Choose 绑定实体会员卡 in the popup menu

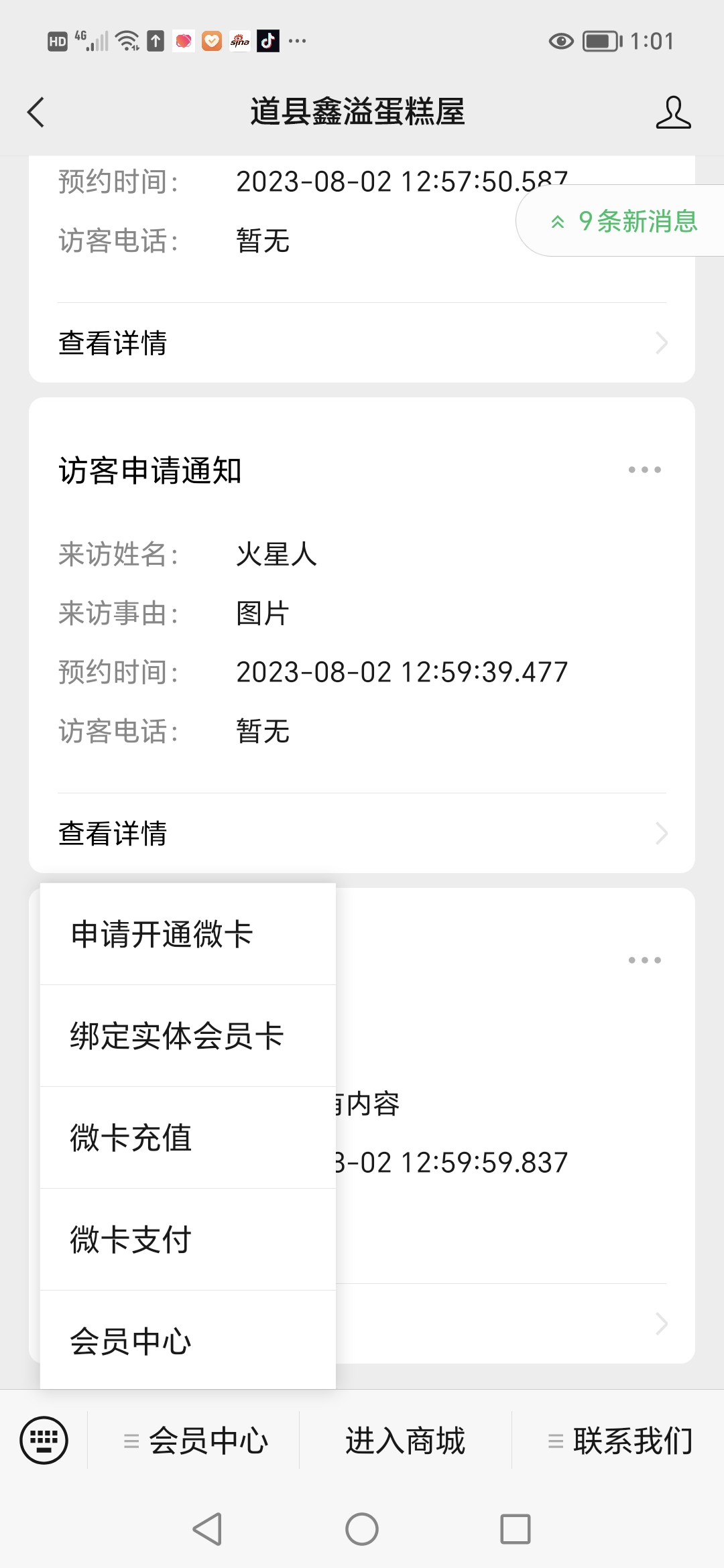[188, 1036]
